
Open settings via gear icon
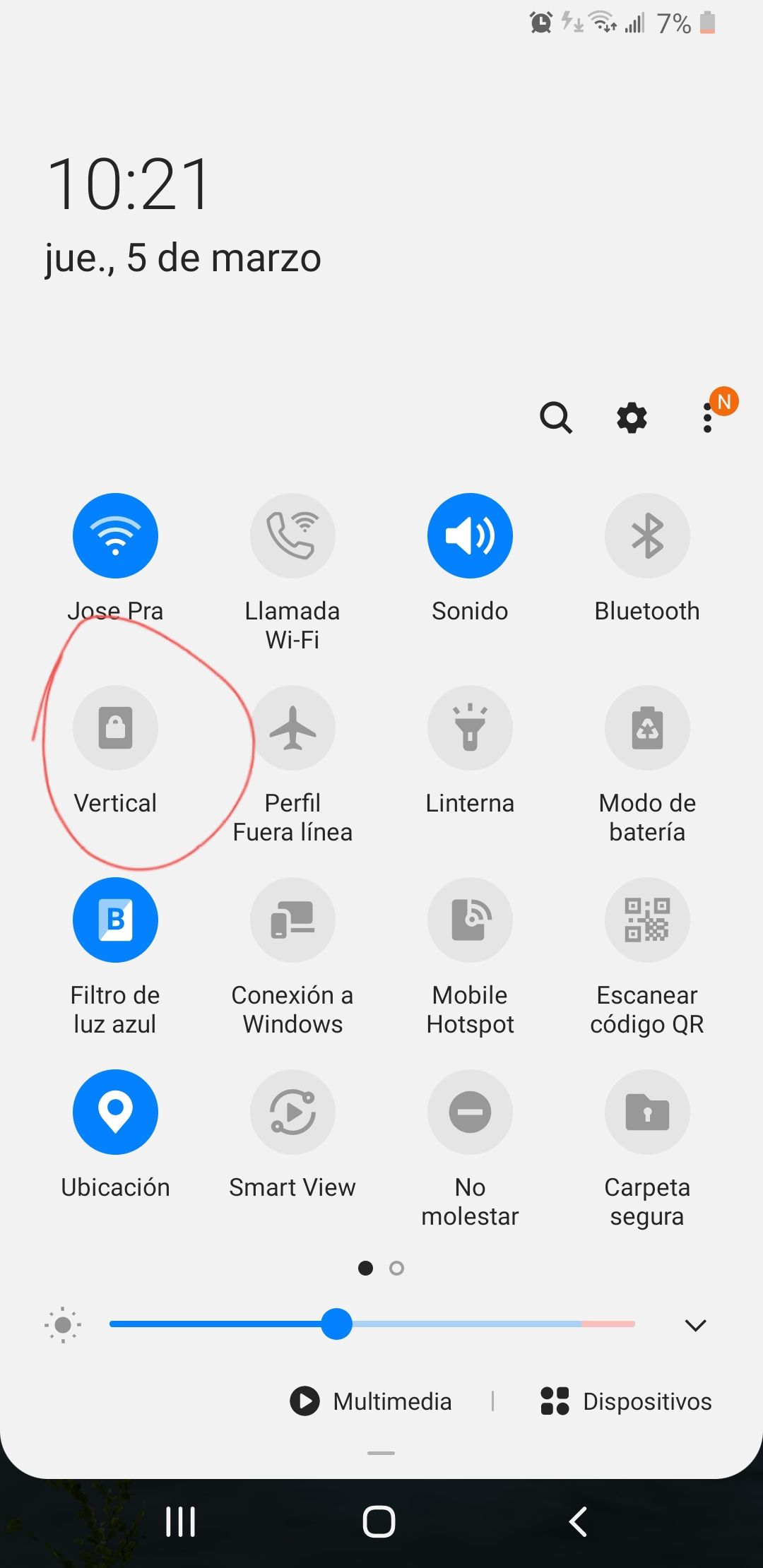coord(632,417)
